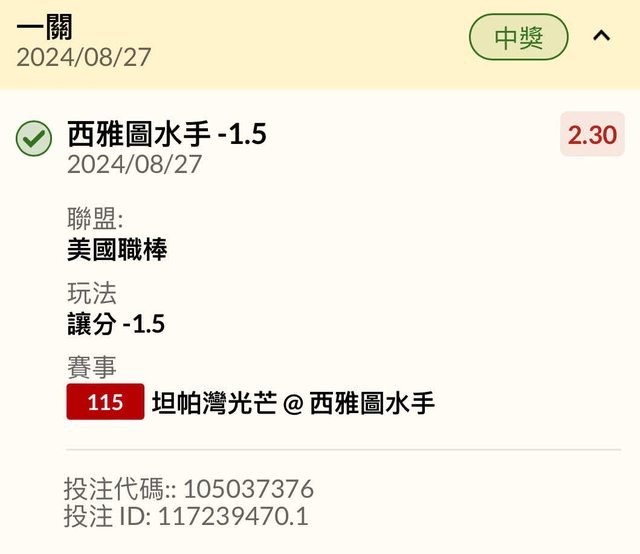Tap the 中獎 status badge
The height and width of the screenshot is (554, 640).
pos(518,38)
